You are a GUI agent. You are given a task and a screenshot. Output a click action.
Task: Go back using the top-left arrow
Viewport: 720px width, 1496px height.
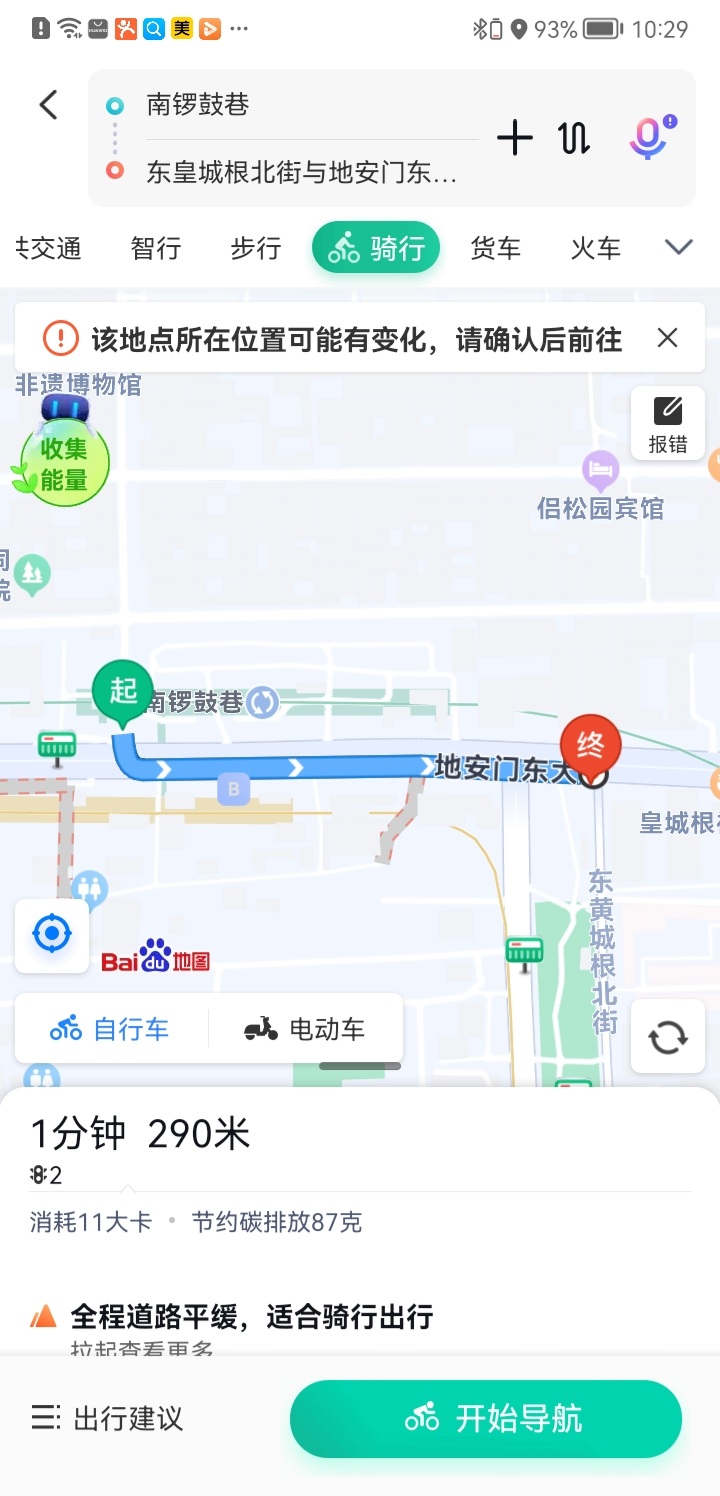[x=48, y=105]
